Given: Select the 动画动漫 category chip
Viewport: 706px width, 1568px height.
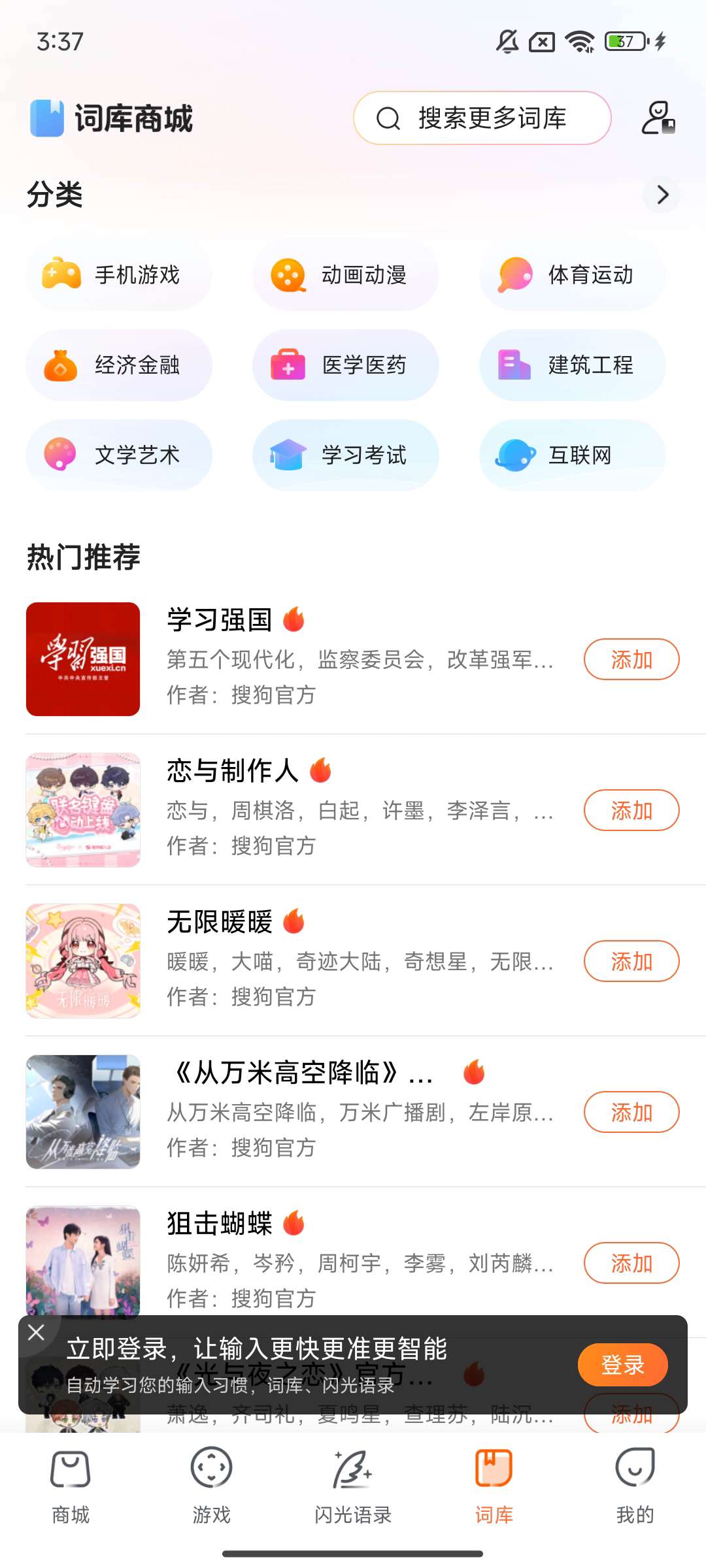Looking at the screenshot, I should (346, 275).
